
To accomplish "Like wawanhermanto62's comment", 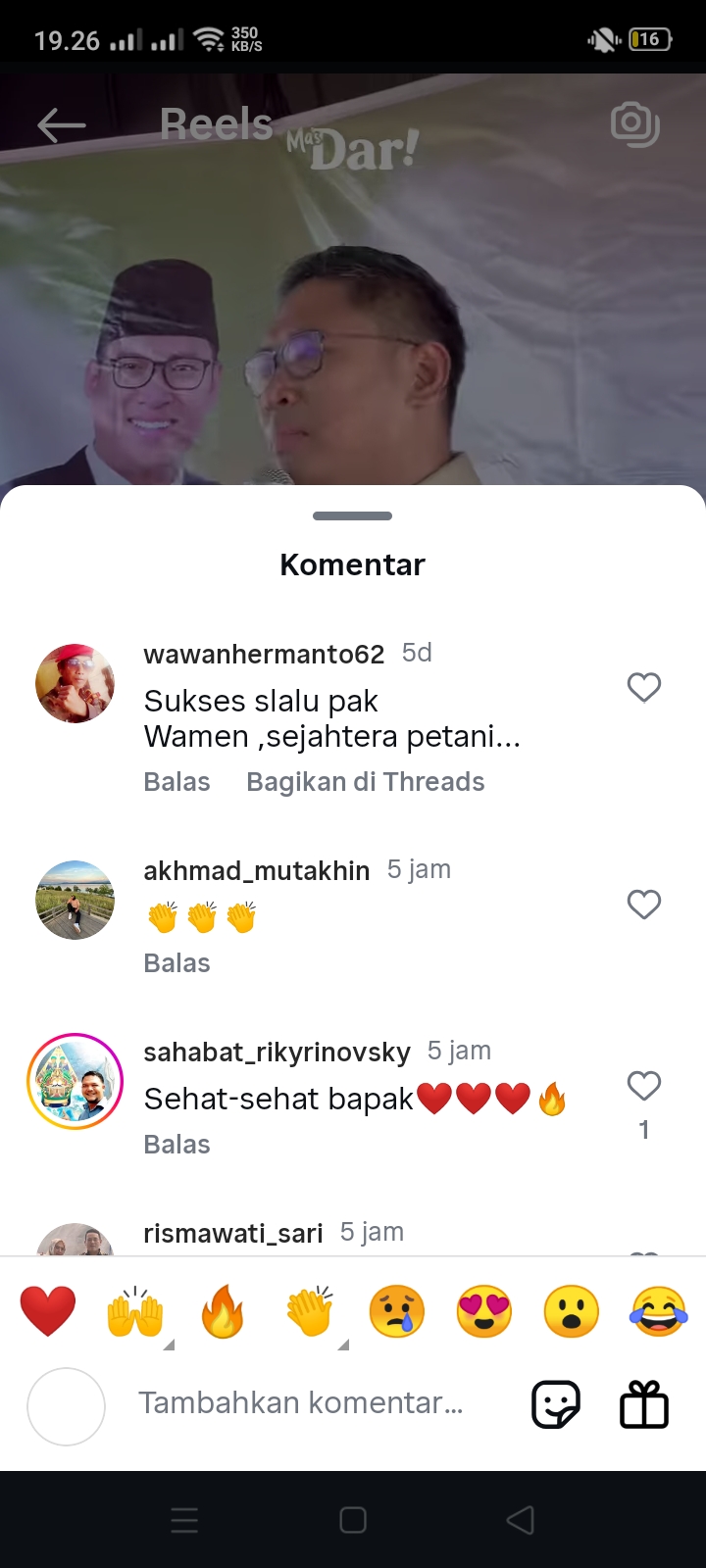I will [x=644, y=687].
